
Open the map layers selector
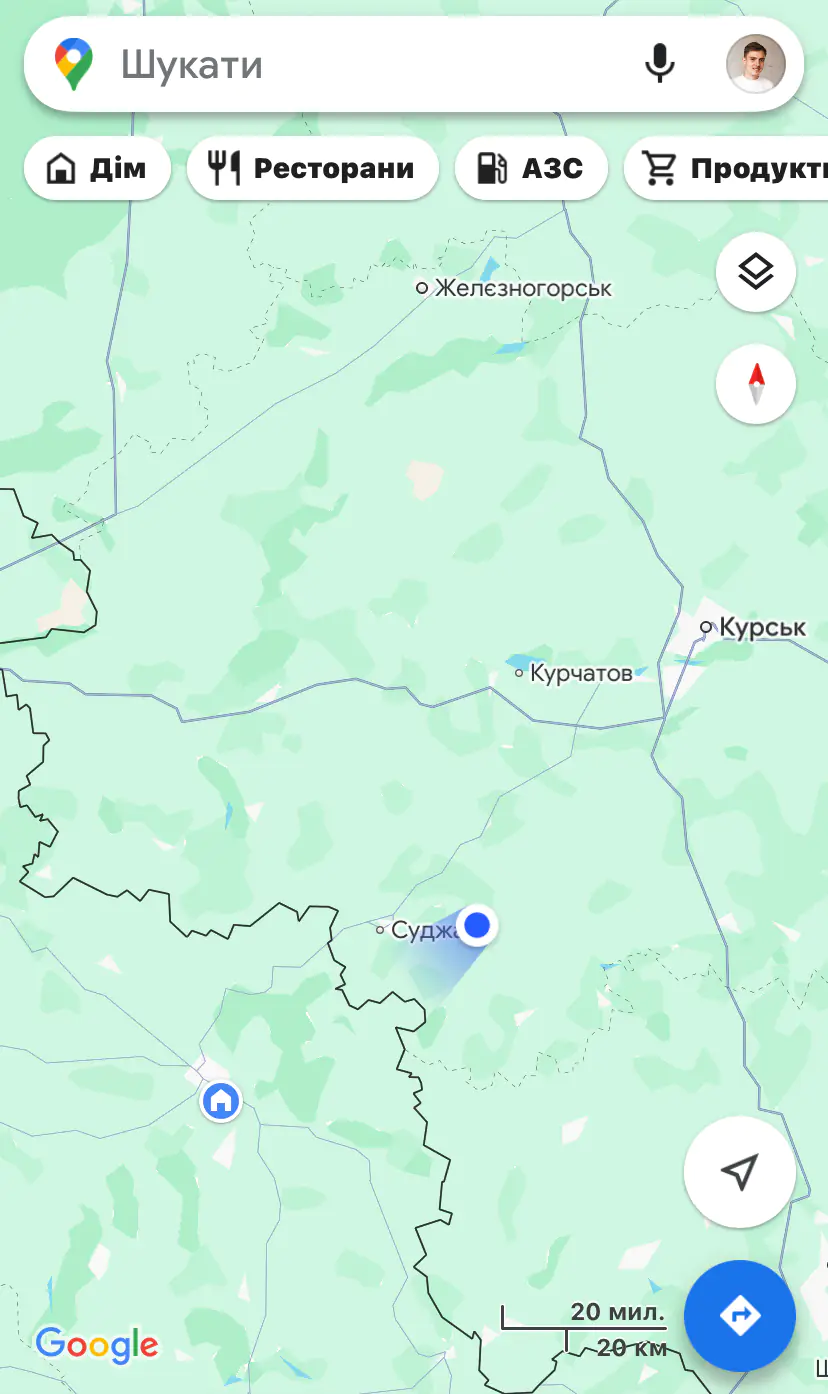coord(756,271)
